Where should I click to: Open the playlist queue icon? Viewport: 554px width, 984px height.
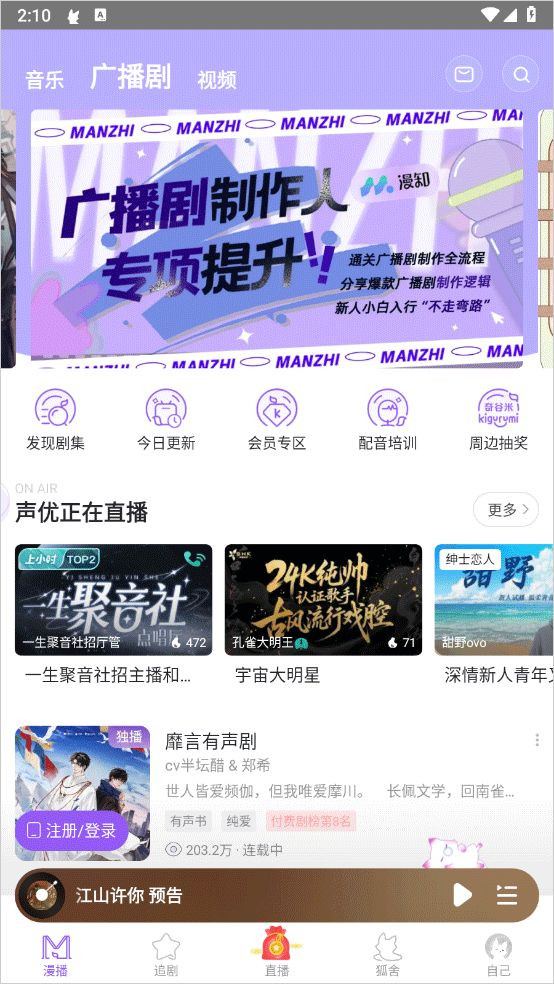click(x=507, y=895)
